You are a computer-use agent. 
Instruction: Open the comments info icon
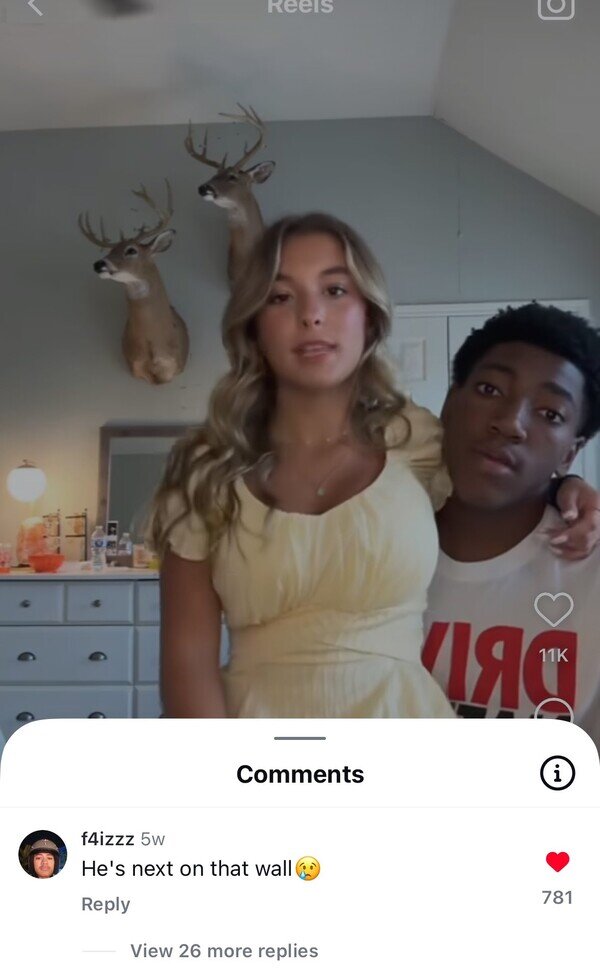click(x=557, y=773)
